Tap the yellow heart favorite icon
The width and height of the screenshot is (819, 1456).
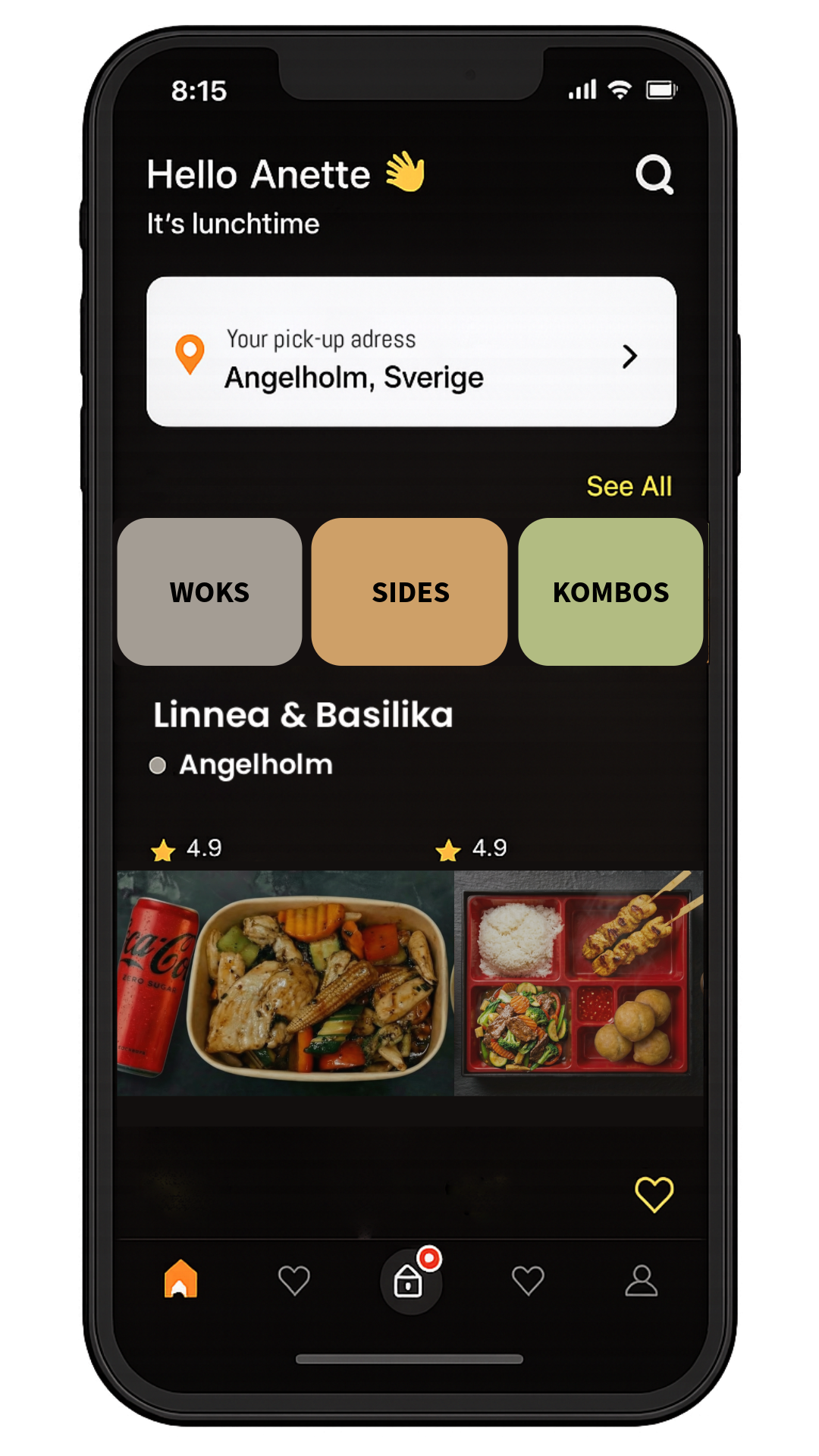coord(654,1194)
